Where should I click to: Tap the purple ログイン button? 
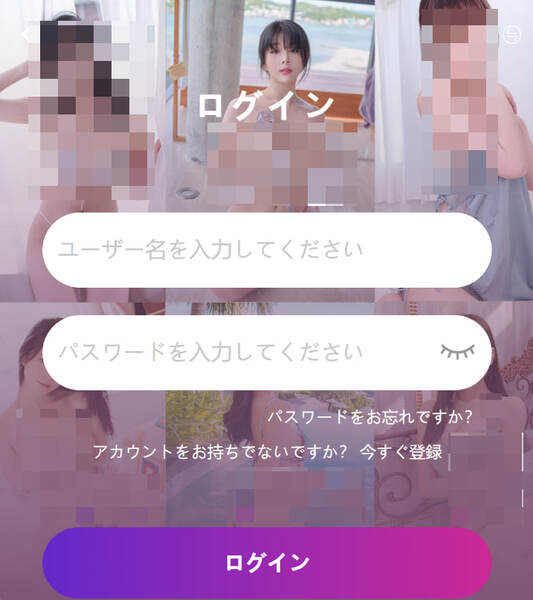click(267, 562)
